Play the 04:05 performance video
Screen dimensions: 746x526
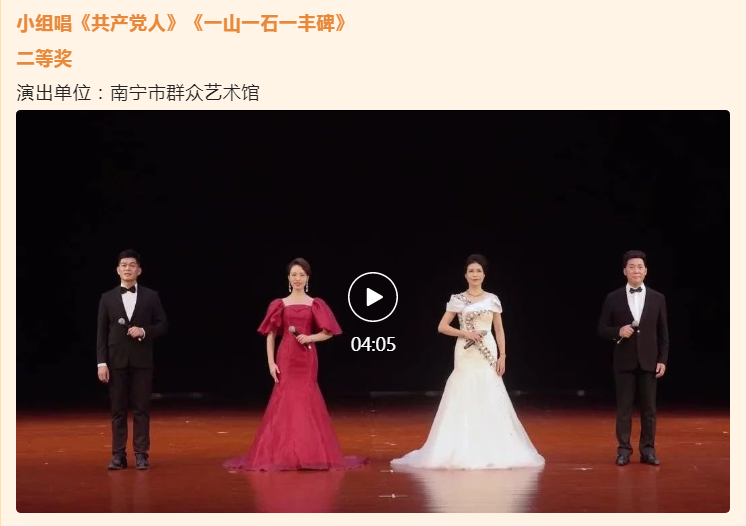click(373, 297)
